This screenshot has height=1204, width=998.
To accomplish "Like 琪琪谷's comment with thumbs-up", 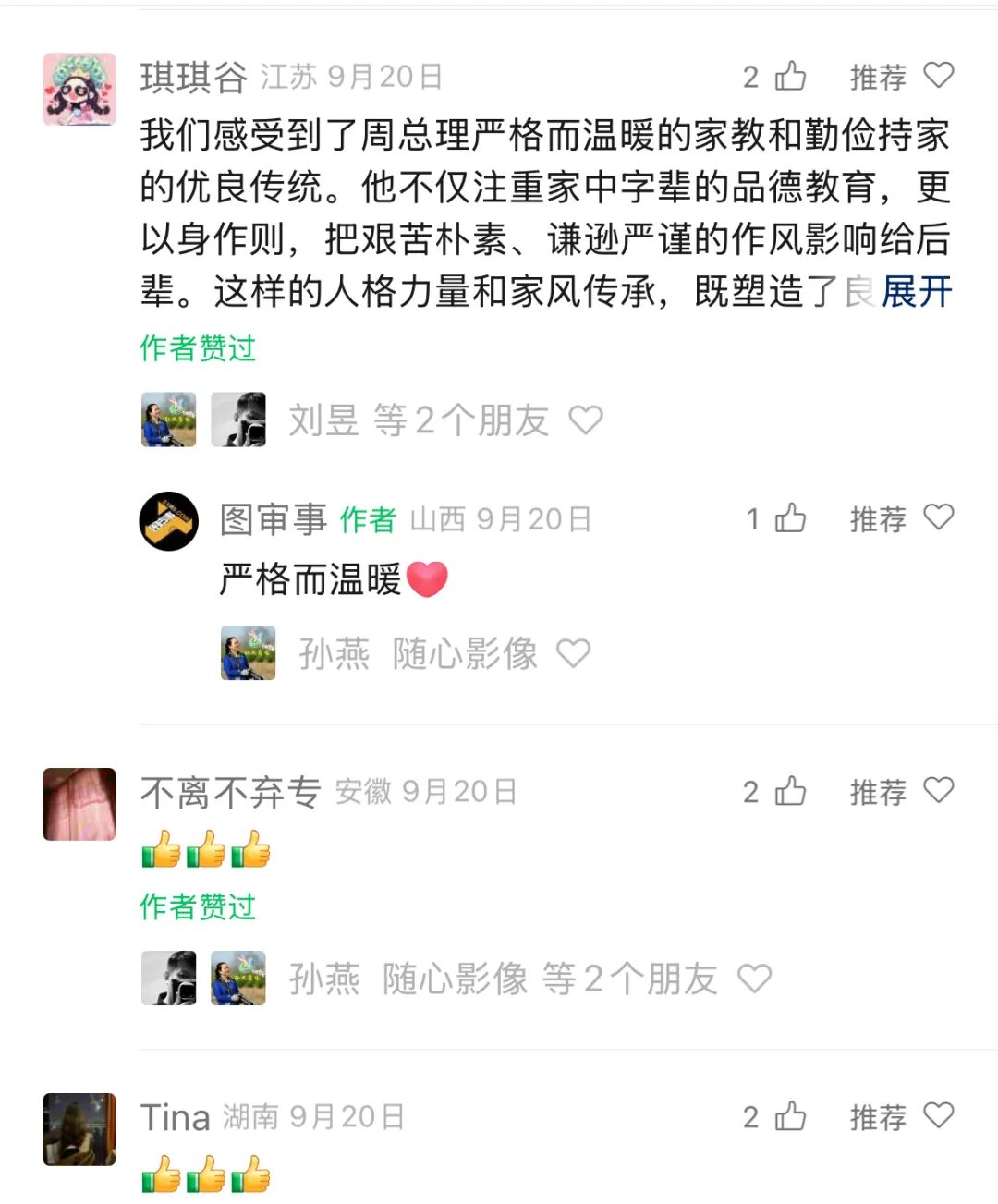I will (x=790, y=77).
